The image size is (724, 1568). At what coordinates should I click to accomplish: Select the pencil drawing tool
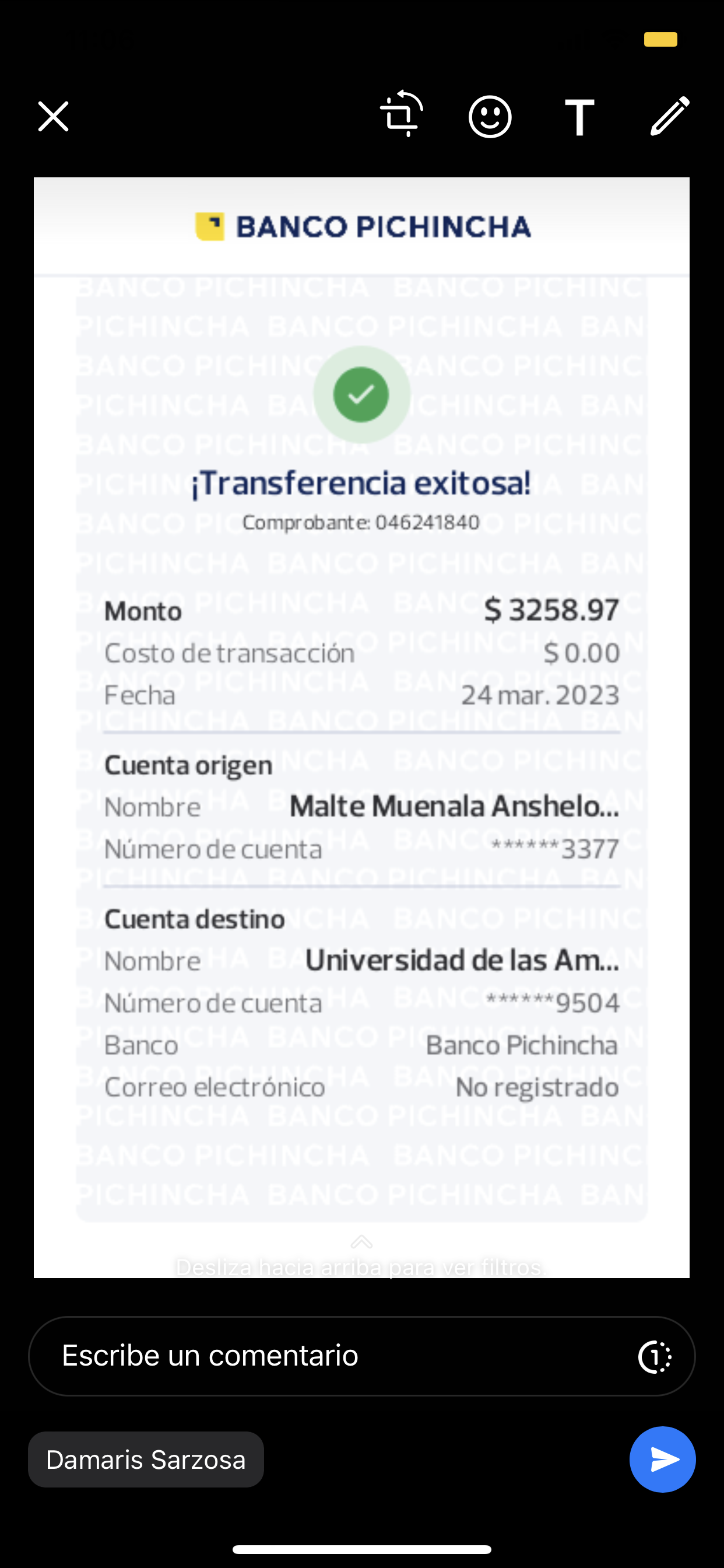pyautogui.click(x=669, y=116)
